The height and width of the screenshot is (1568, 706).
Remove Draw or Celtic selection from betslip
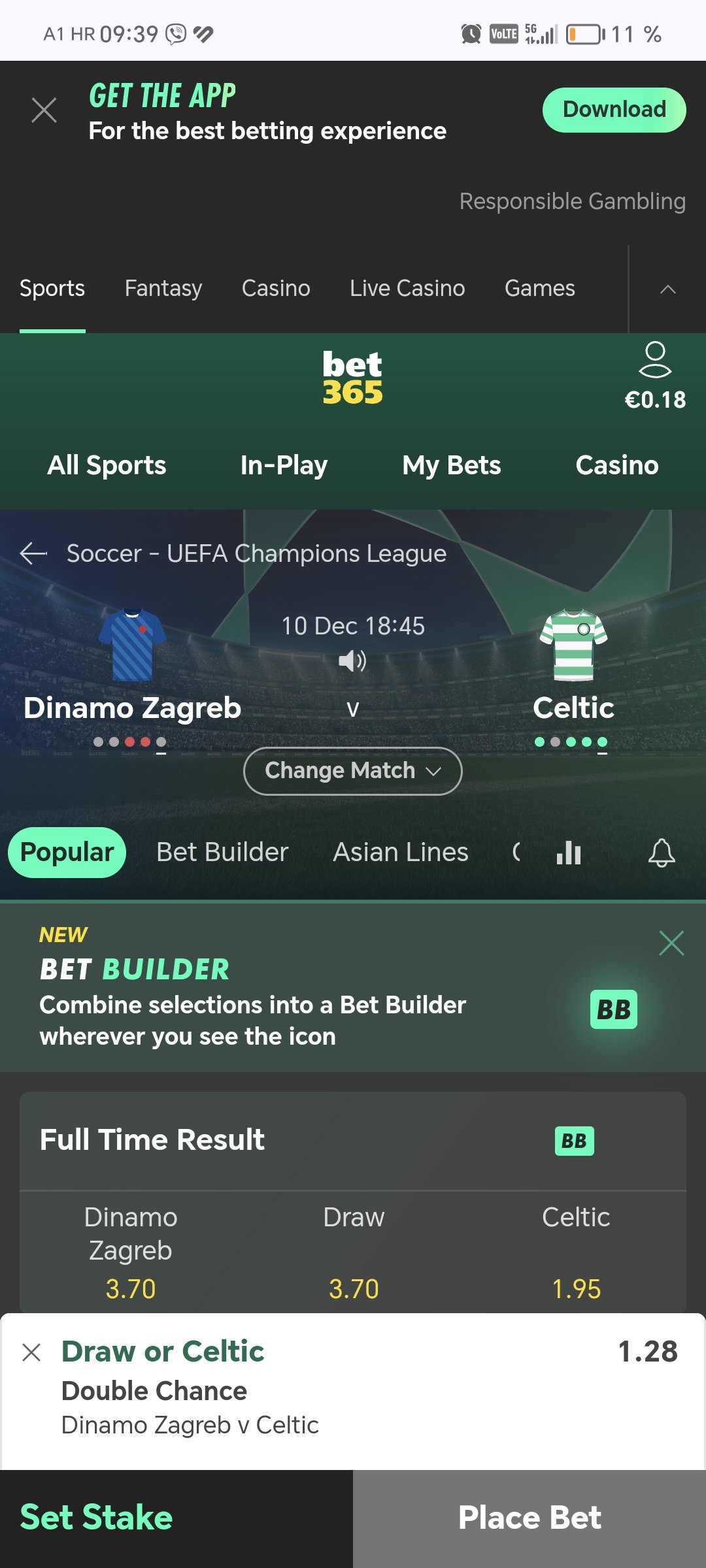pyautogui.click(x=31, y=1352)
